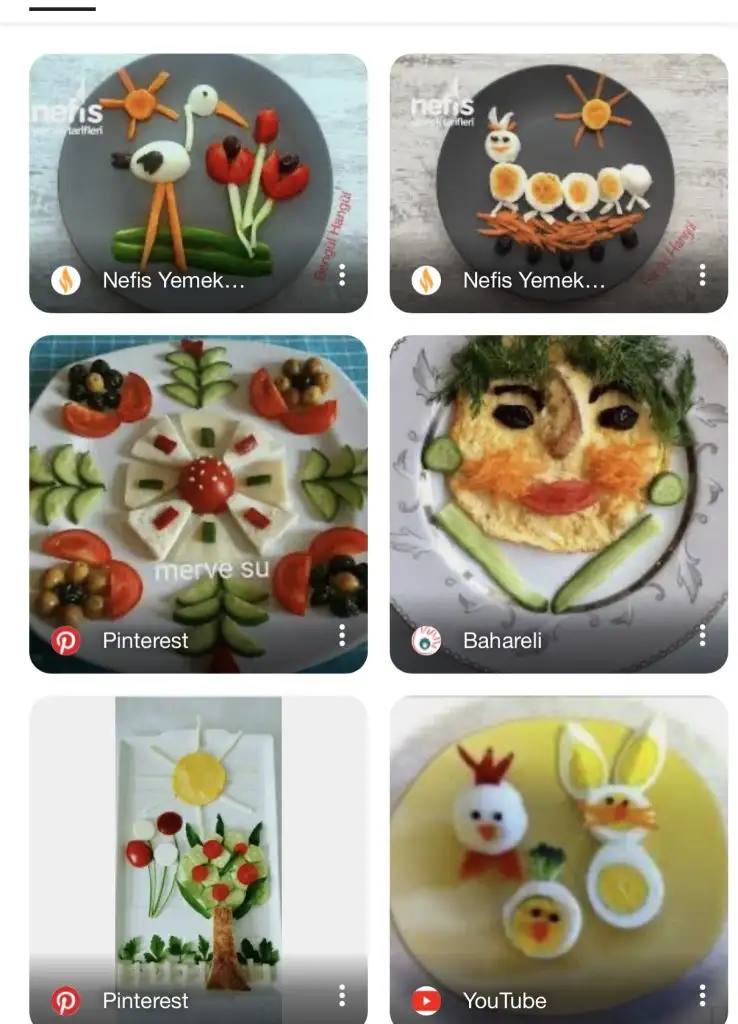Open options menu on Pinterest tree image
This screenshot has width=738, height=1024.
pos(342,995)
